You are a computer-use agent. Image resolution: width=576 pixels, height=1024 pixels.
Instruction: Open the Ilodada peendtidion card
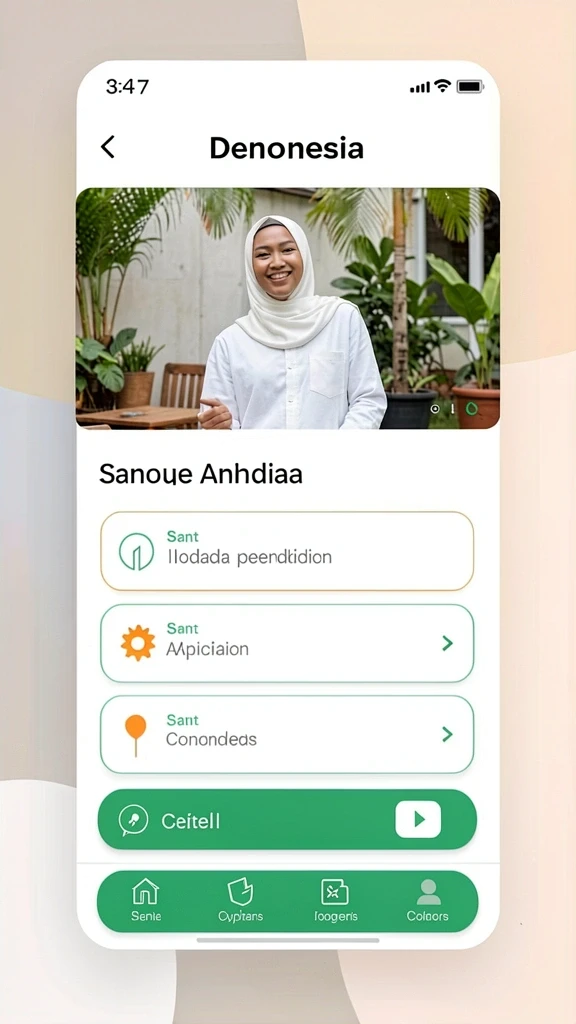(287, 551)
